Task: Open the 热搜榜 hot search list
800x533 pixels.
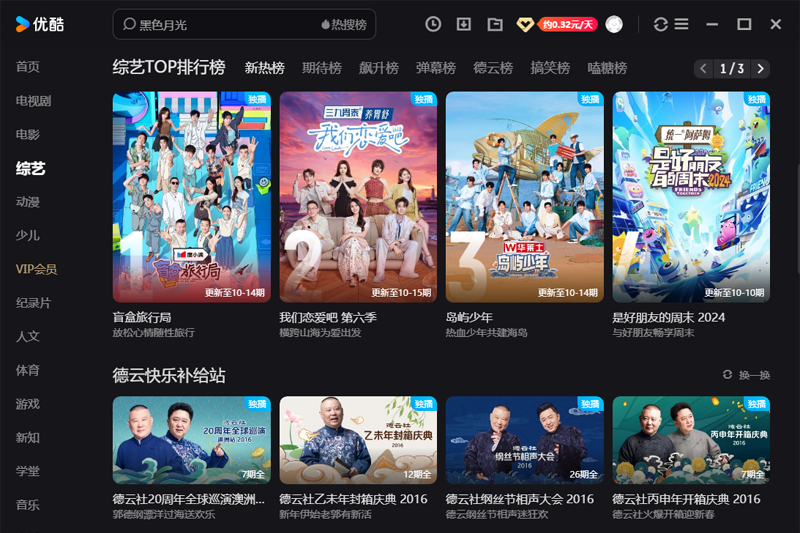Action: [x=343, y=24]
